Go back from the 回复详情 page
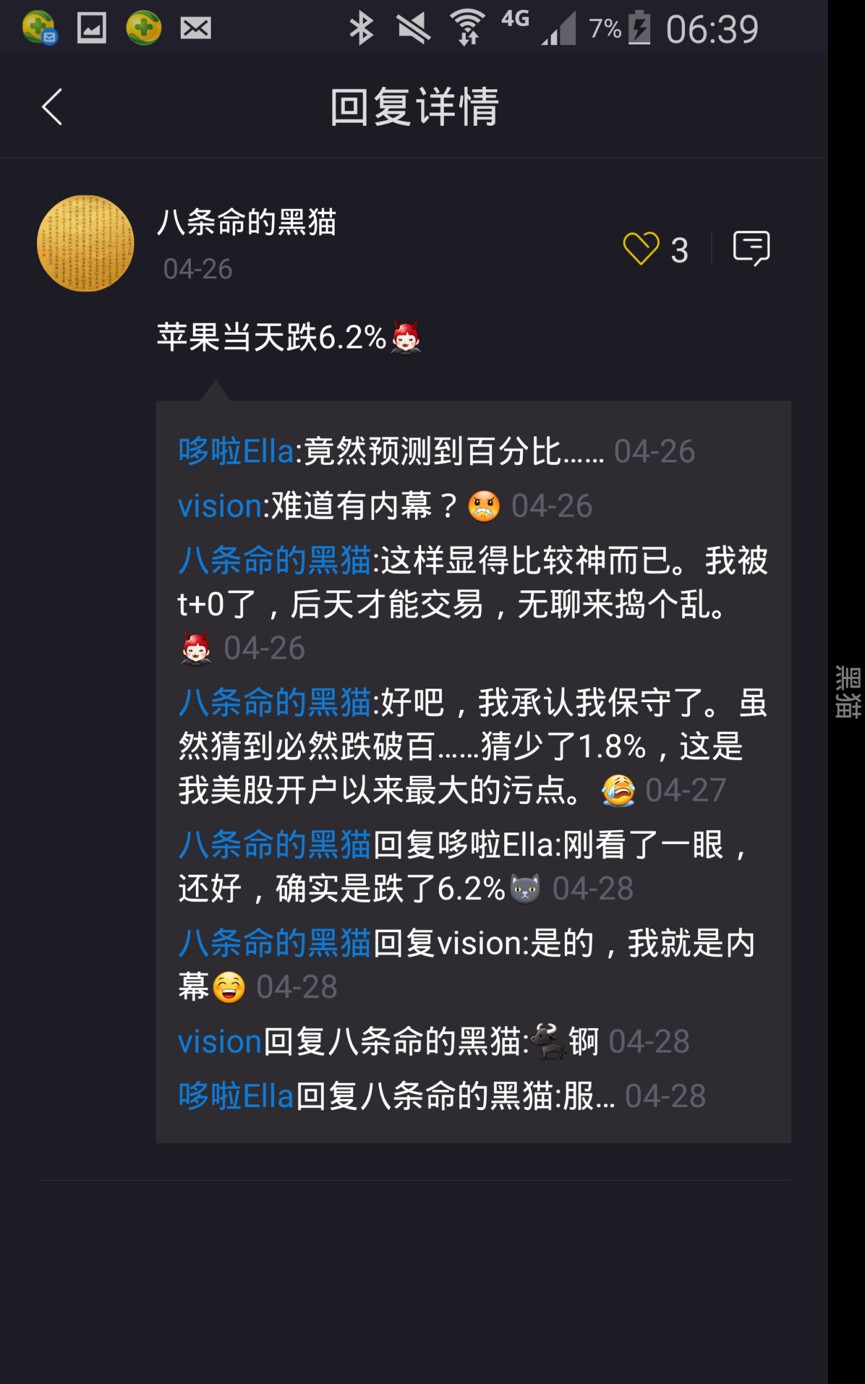Viewport: 865px width, 1384px height. click(52, 107)
